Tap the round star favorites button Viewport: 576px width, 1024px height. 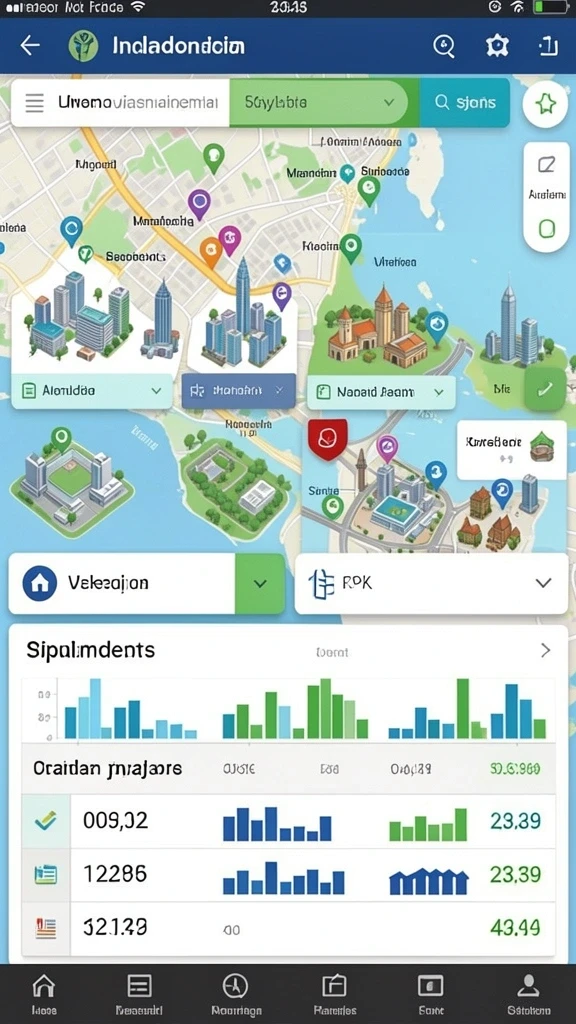545,104
